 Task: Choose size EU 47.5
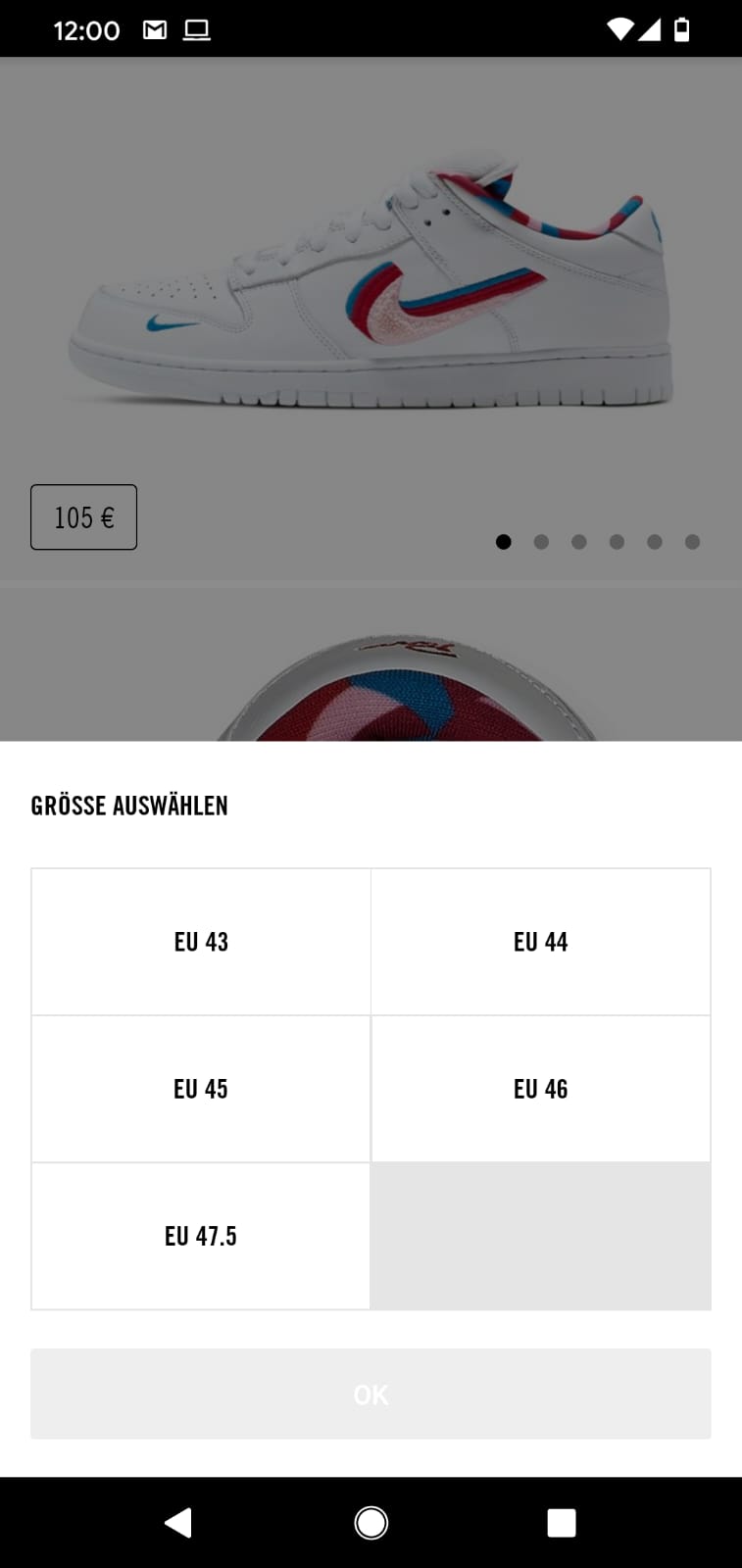[201, 1236]
